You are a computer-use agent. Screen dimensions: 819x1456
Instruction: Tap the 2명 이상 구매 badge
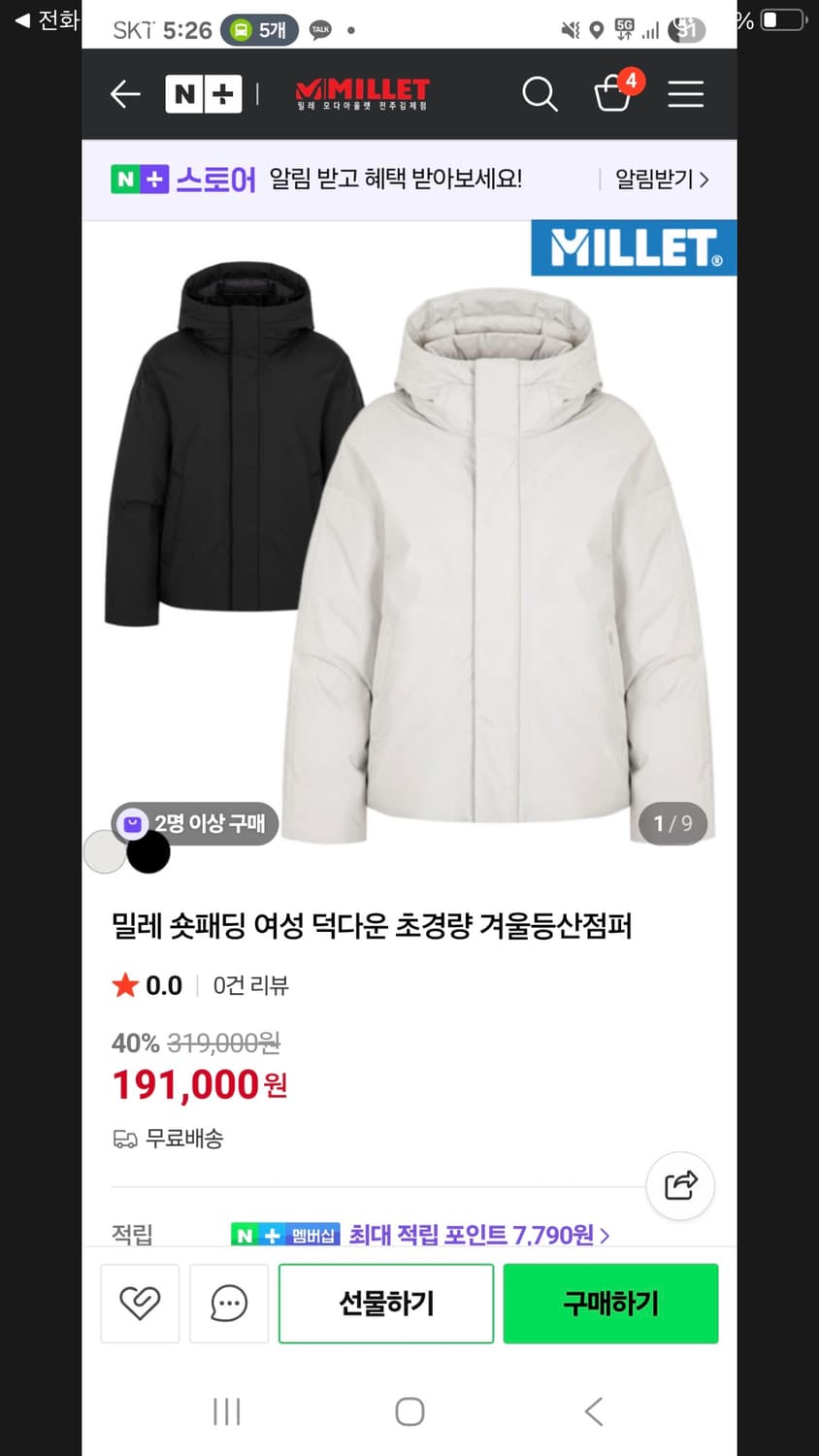194,823
